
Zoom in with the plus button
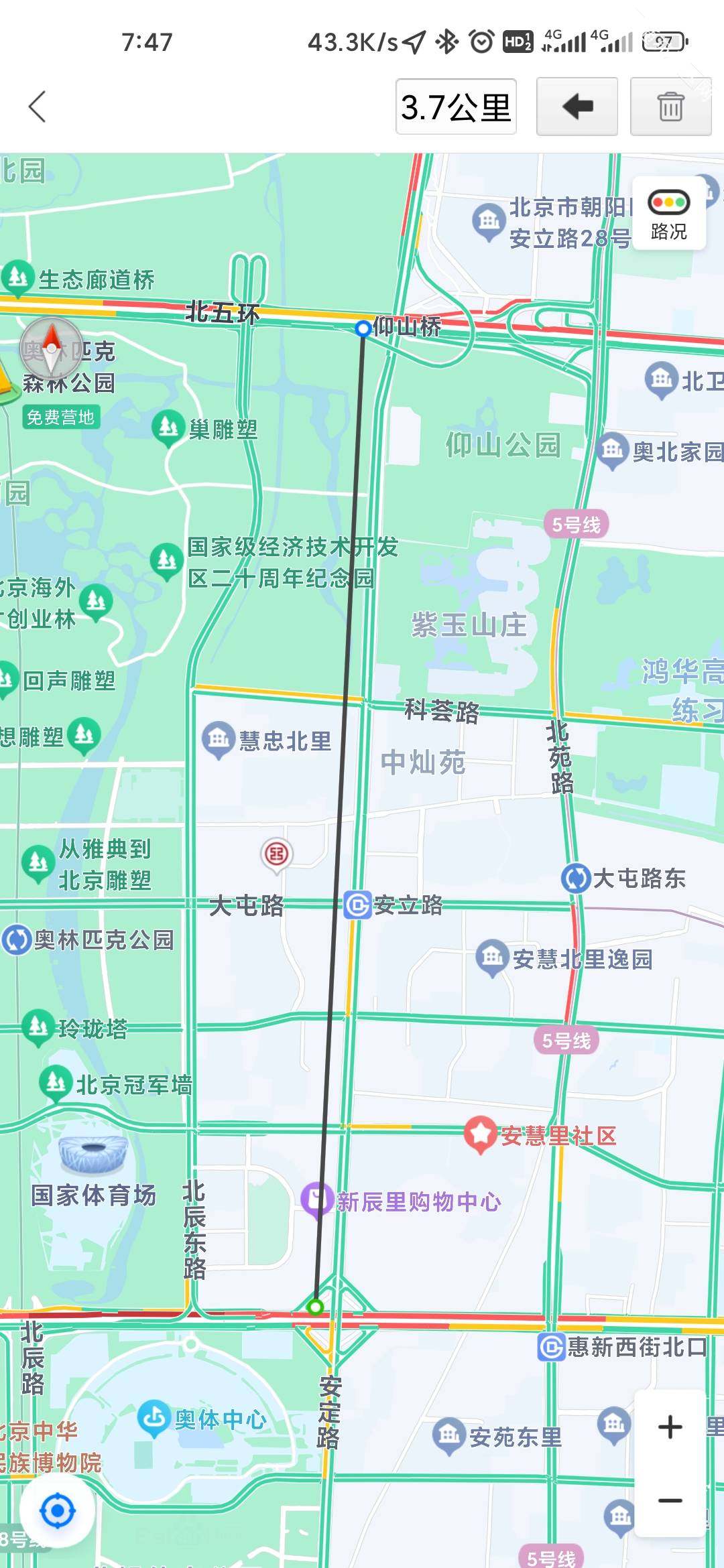pyautogui.click(x=670, y=1427)
